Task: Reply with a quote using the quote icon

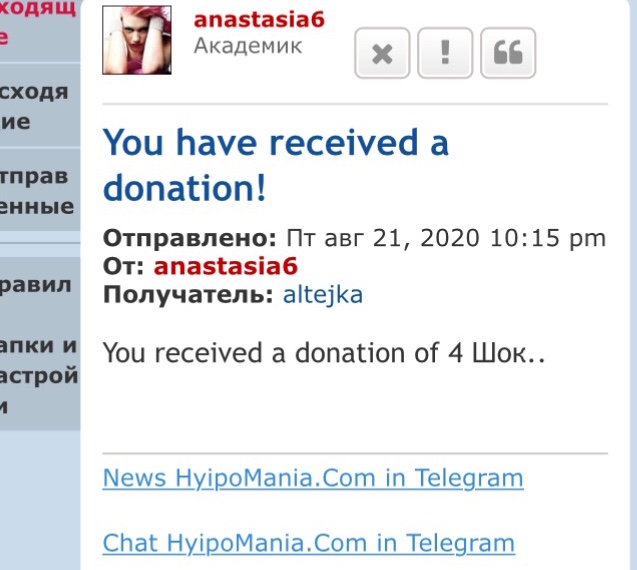Action: point(507,53)
